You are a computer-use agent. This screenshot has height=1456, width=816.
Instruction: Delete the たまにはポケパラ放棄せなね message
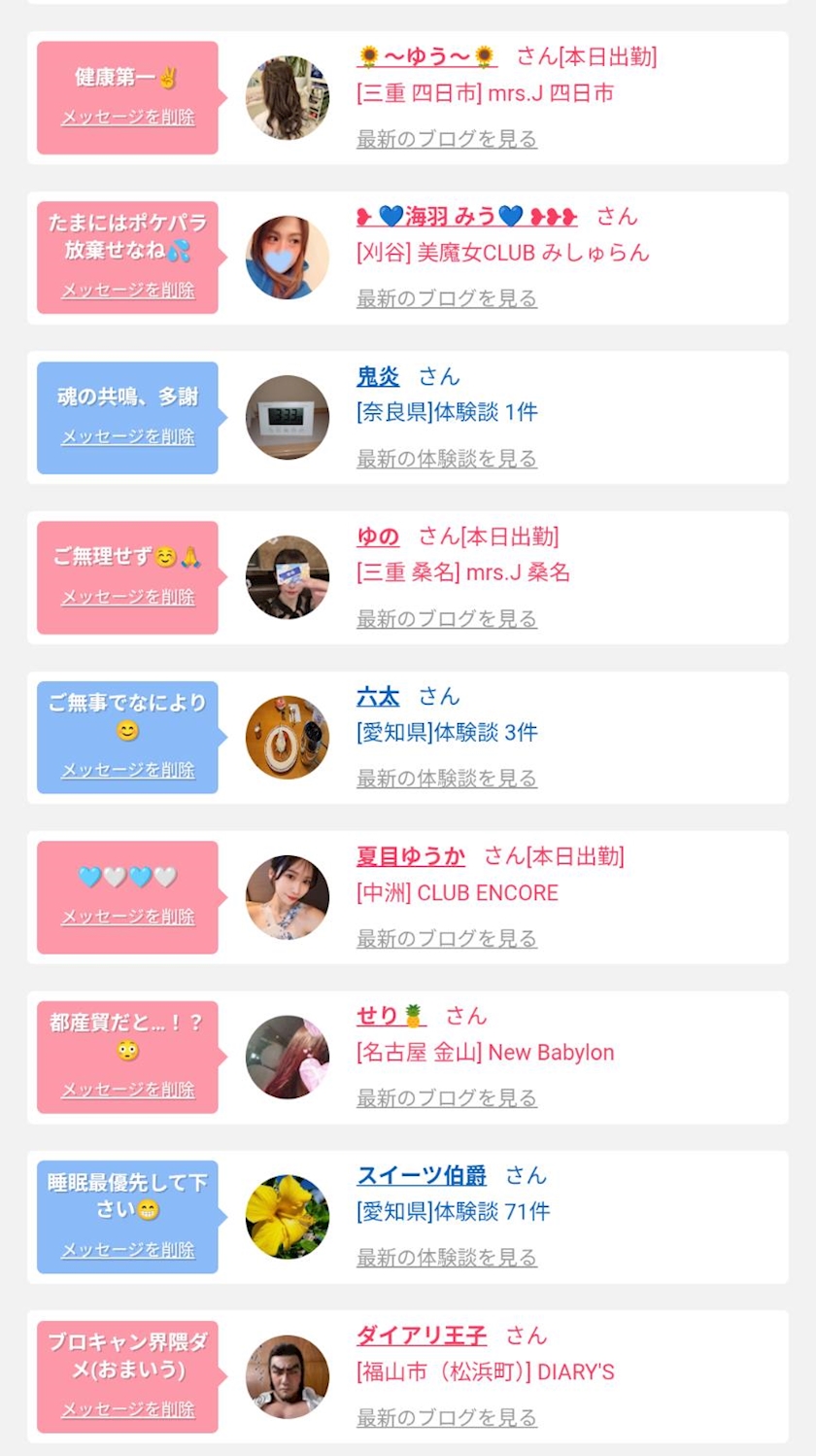pos(128,291)
